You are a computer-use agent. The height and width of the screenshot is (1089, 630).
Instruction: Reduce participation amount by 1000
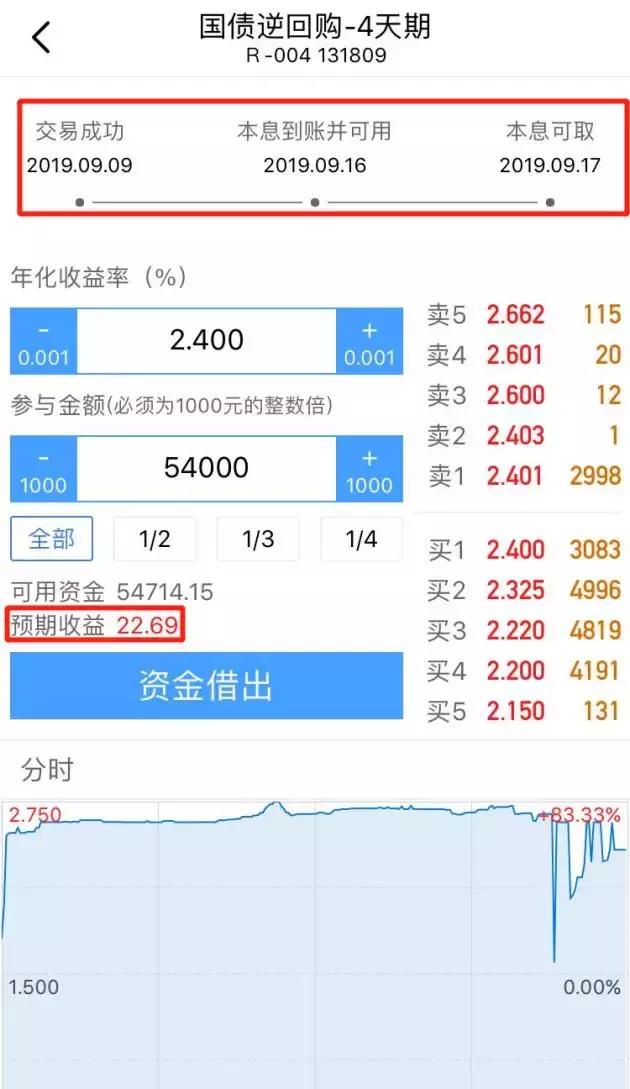click(43, 469)
